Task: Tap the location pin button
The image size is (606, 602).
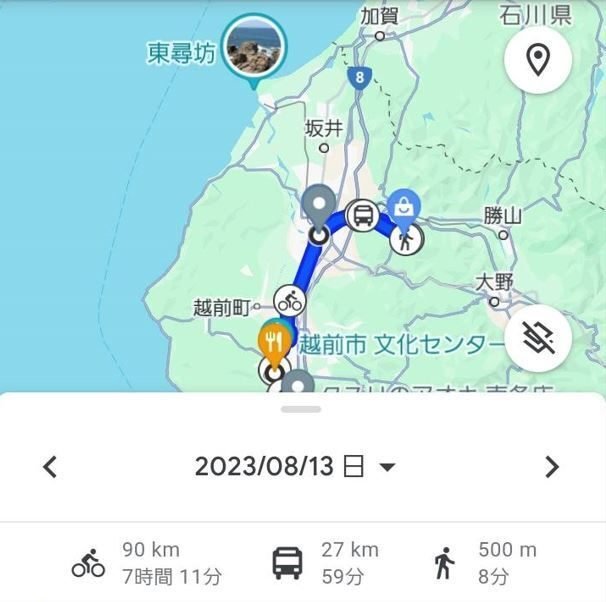Action: pos(538,61)
